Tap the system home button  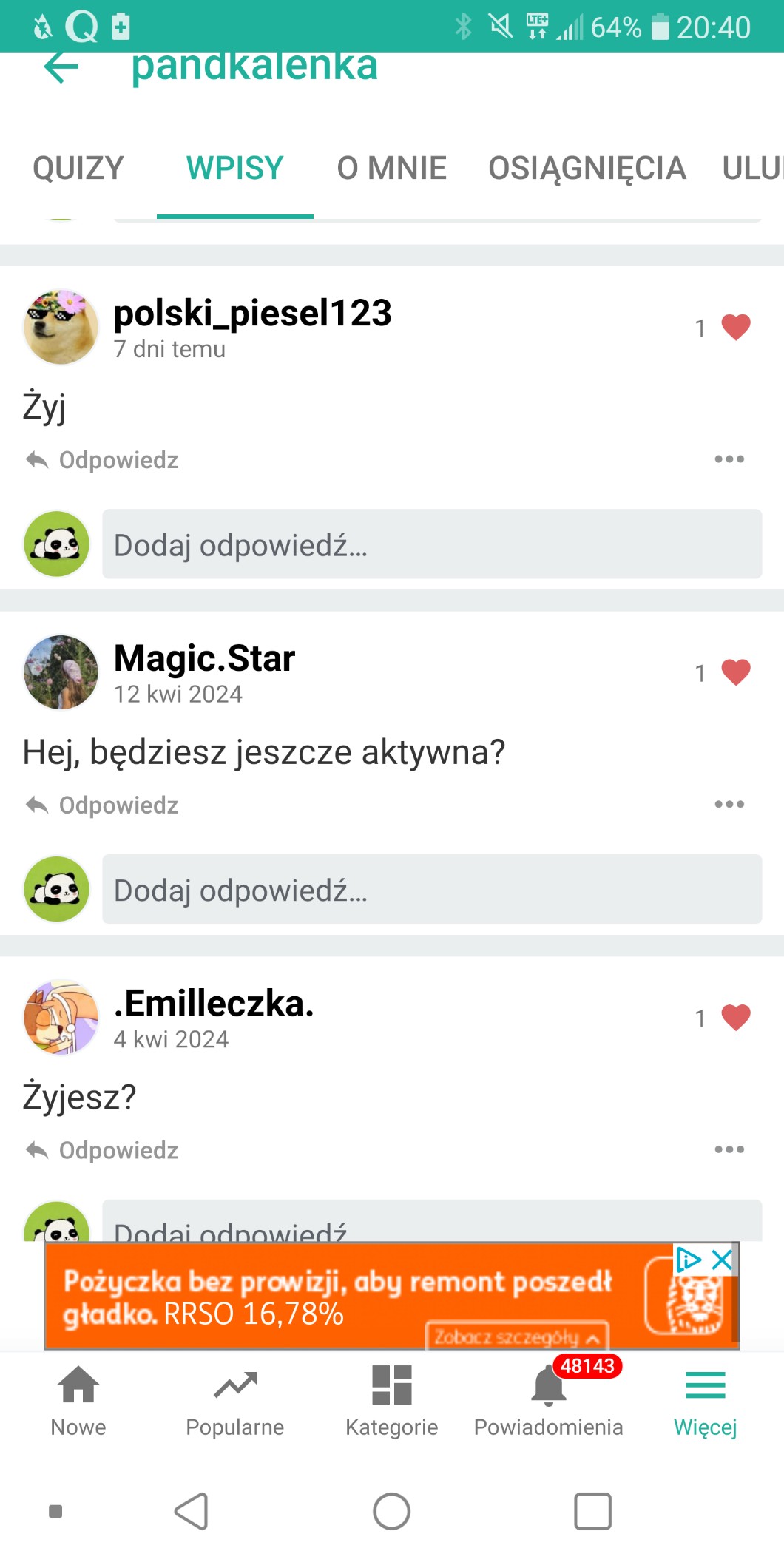(391, 1511)
